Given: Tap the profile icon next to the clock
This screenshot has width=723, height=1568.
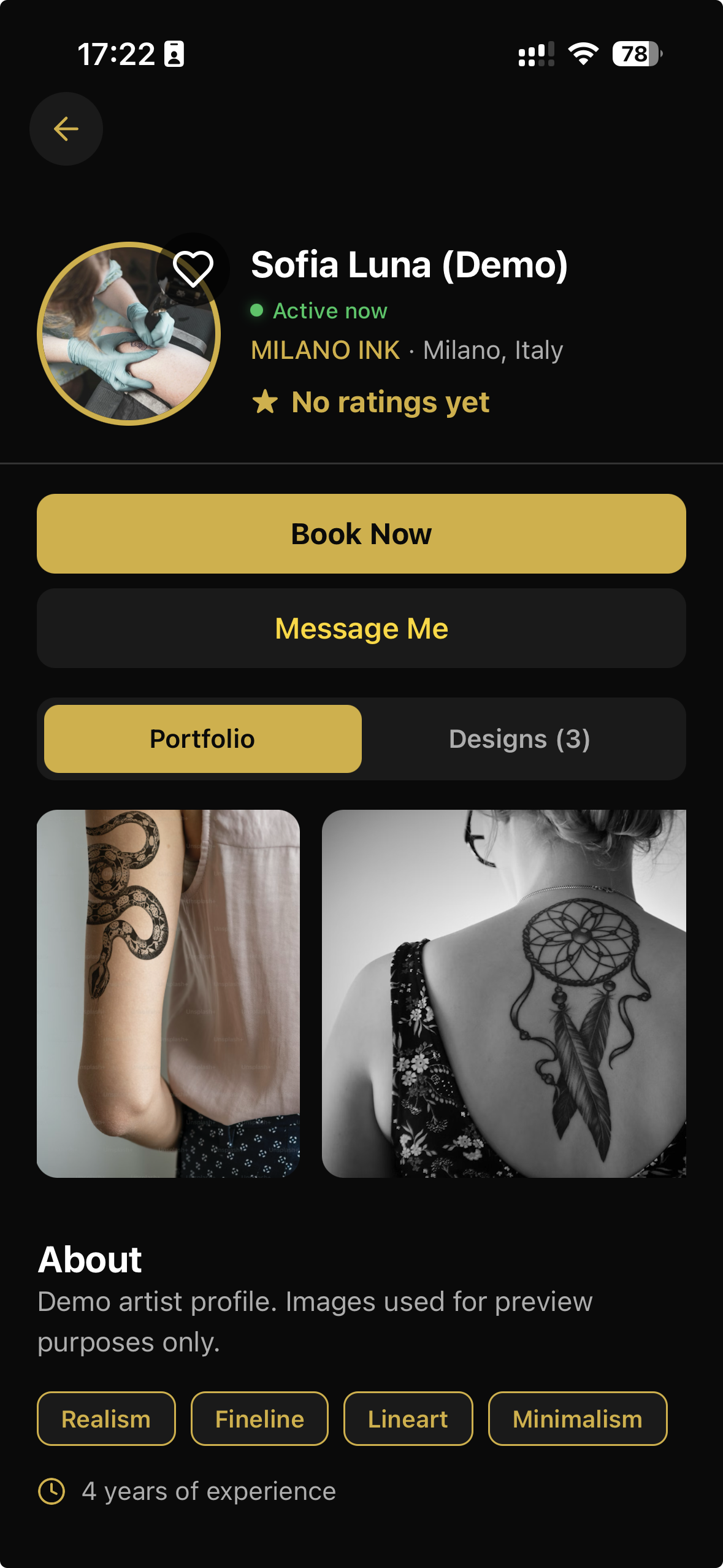Looking at the screenshot, I should click(174, 55).
